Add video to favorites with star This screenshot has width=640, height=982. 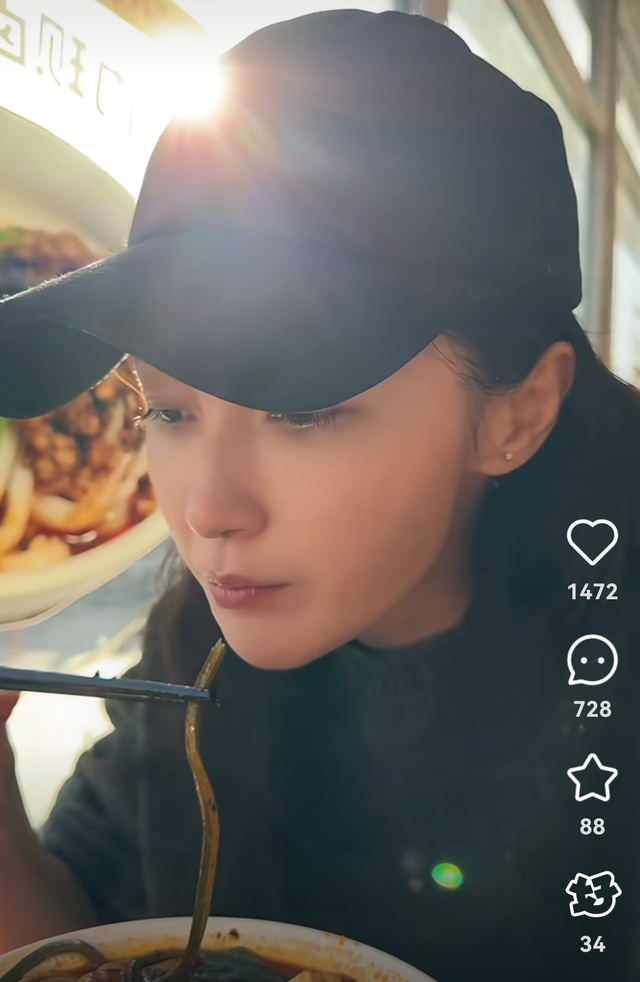click(x=592, y=778)
